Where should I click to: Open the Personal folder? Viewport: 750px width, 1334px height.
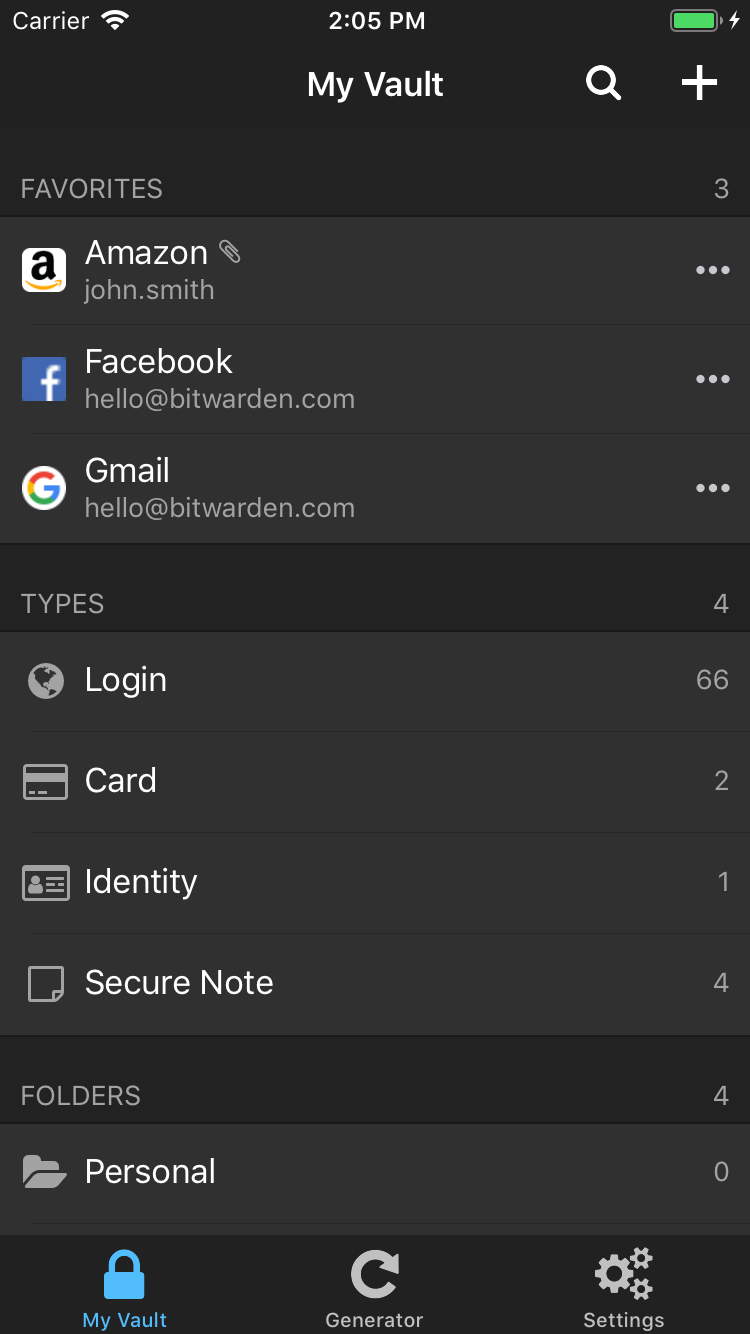point(375,1172)
